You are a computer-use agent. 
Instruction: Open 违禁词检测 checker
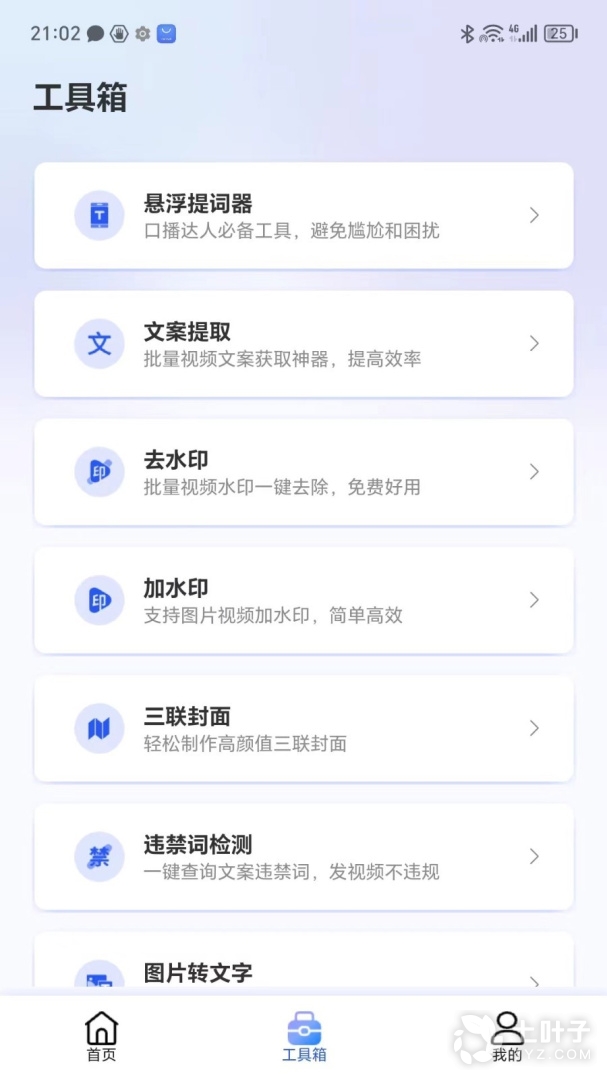(x=303, y=856)
